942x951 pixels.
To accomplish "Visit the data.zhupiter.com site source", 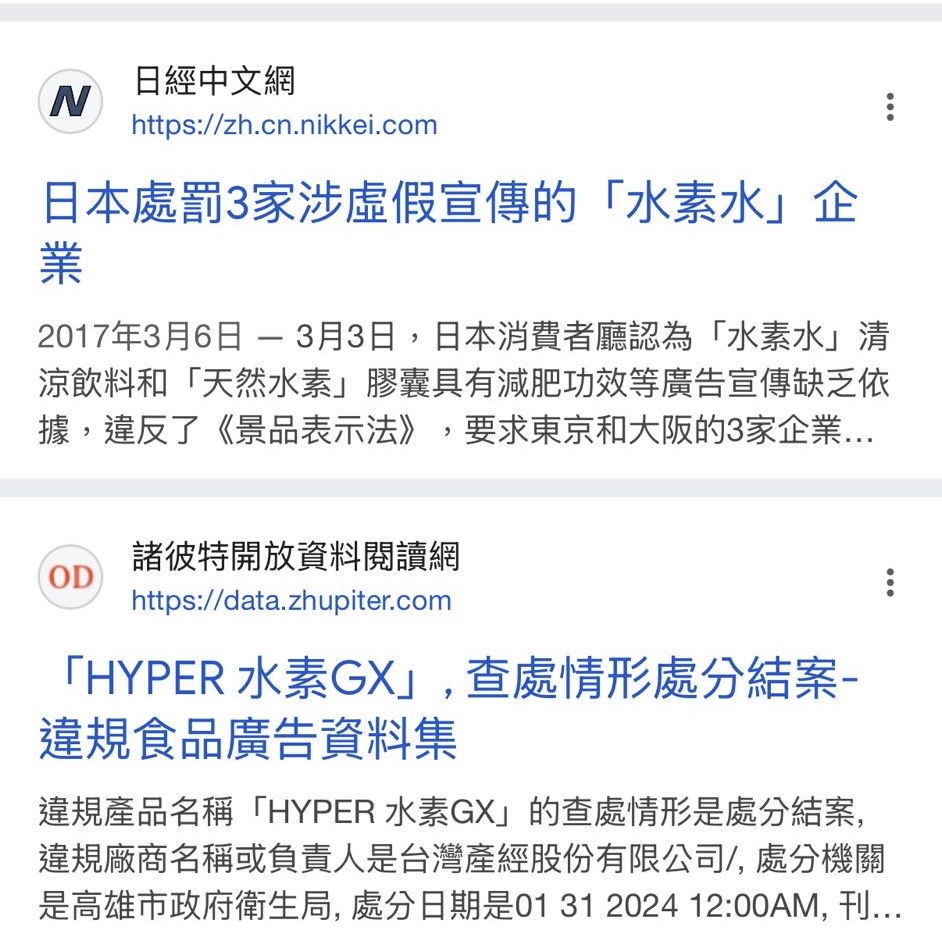I will coord(291,601).
